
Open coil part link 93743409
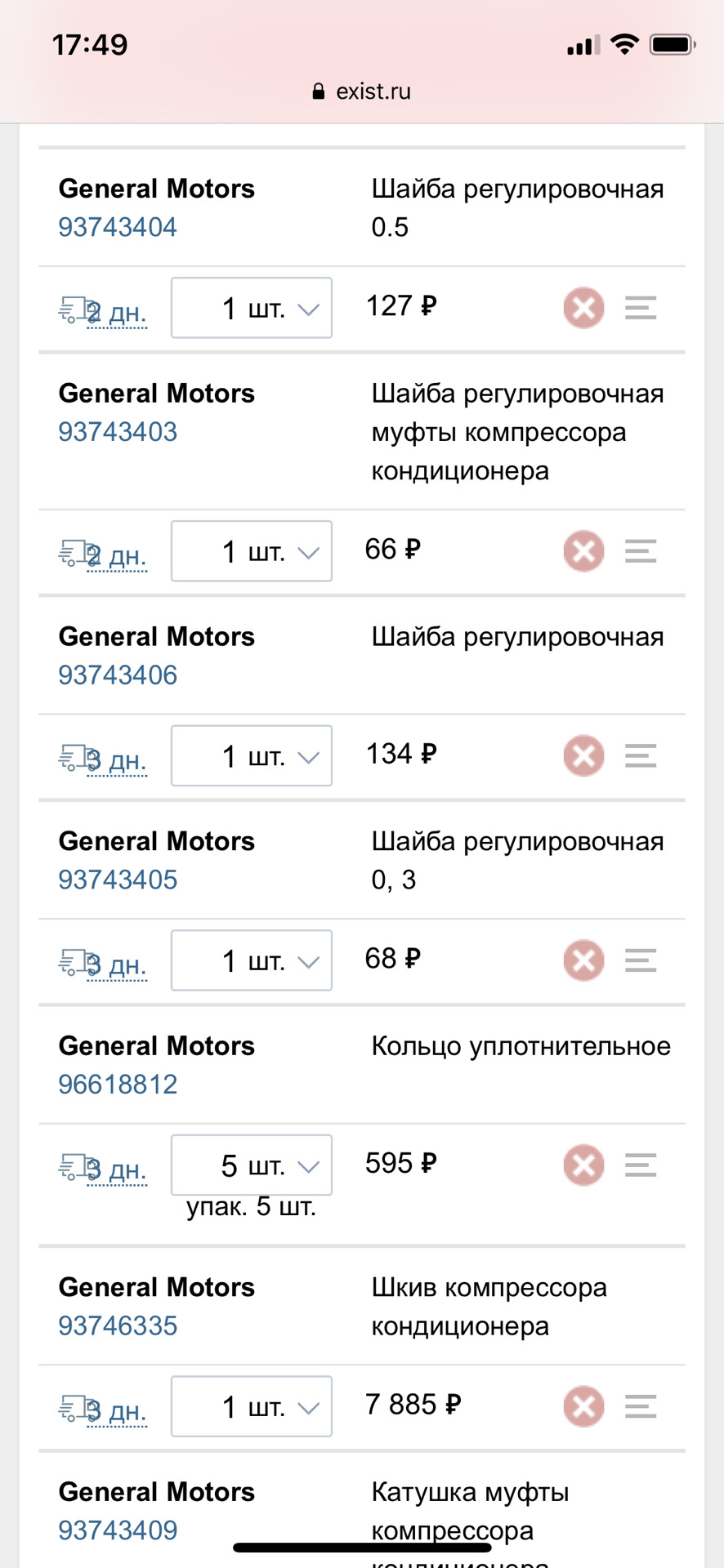click(x=117, y=1530)
